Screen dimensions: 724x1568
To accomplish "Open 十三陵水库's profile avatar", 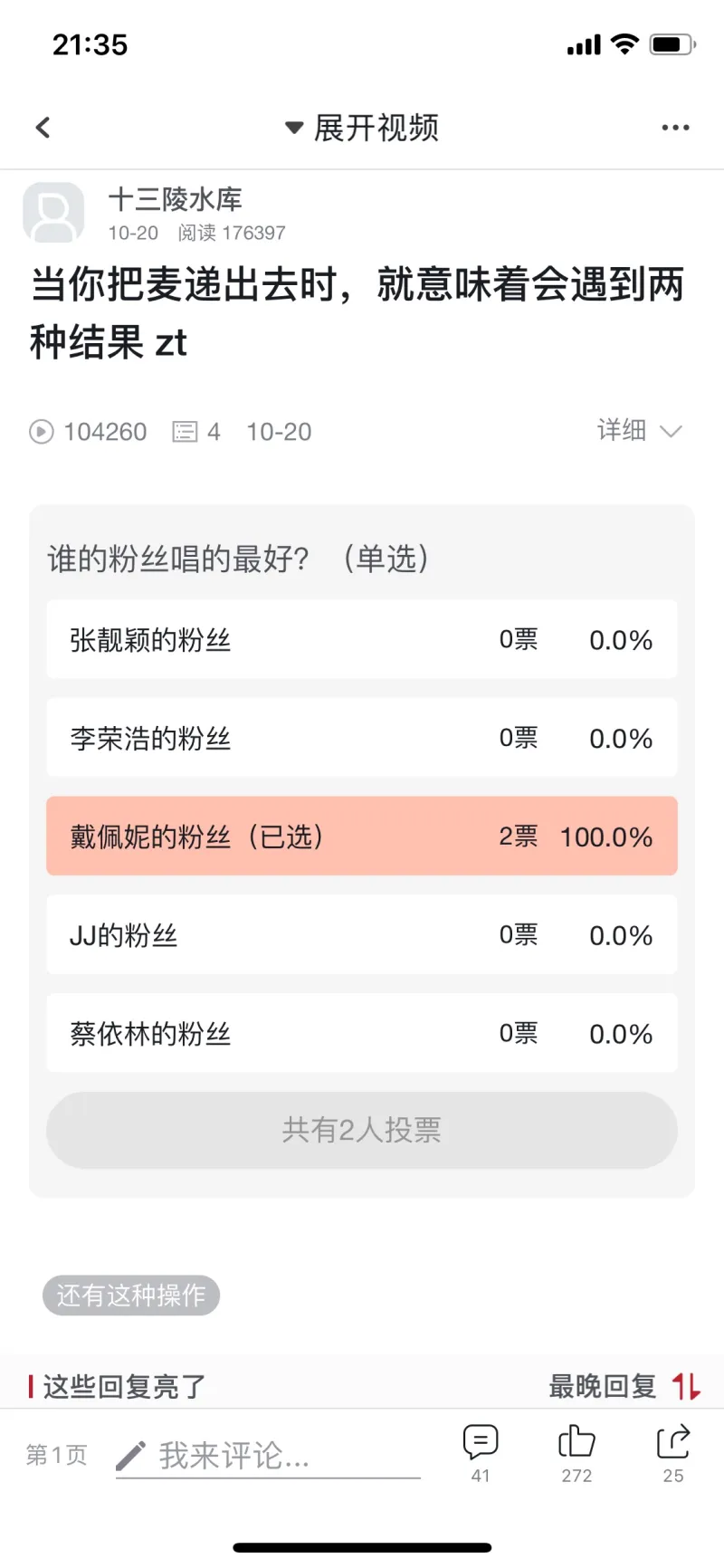I will click(x=53, y=213).
